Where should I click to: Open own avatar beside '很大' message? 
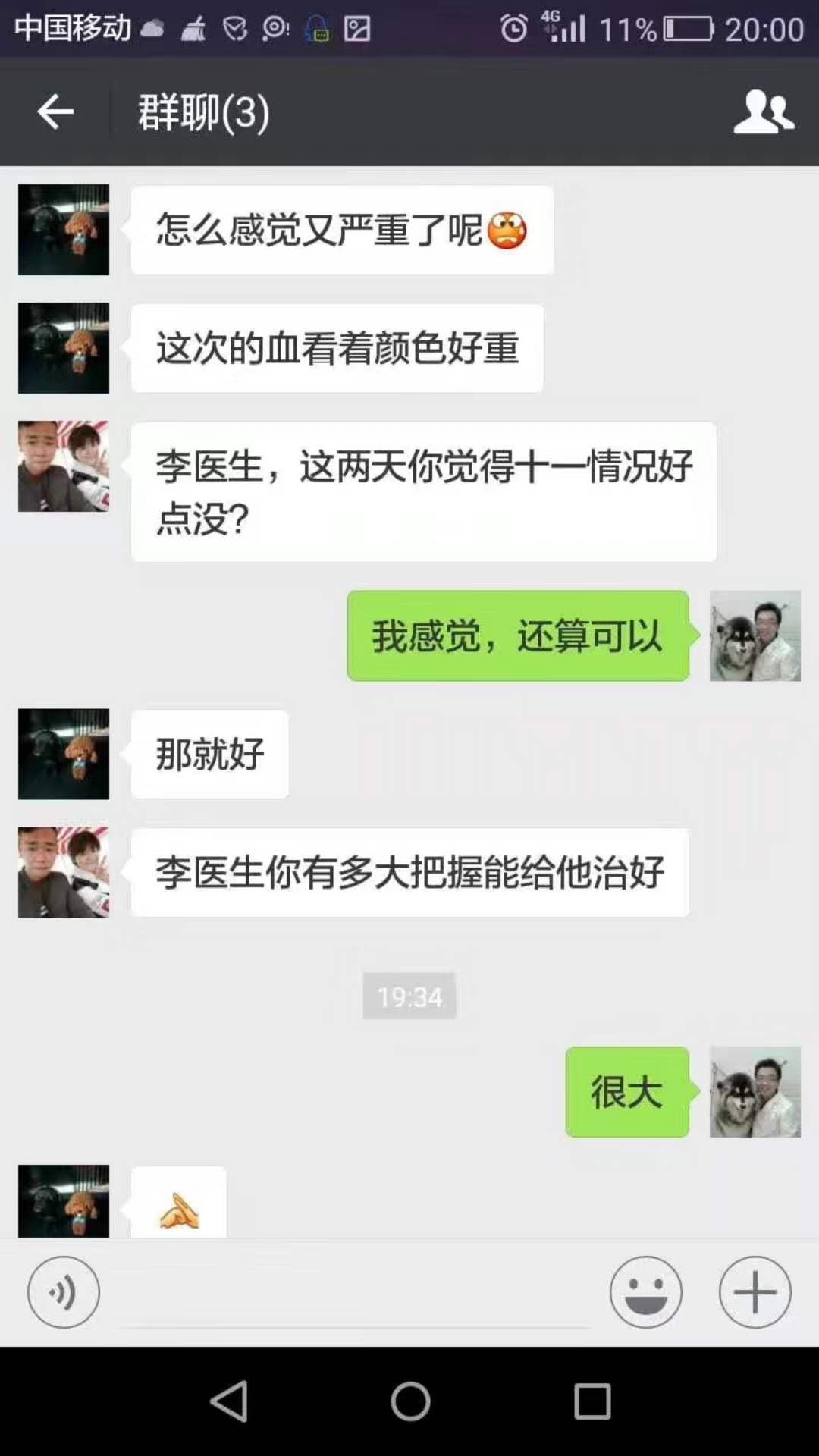755,1092
